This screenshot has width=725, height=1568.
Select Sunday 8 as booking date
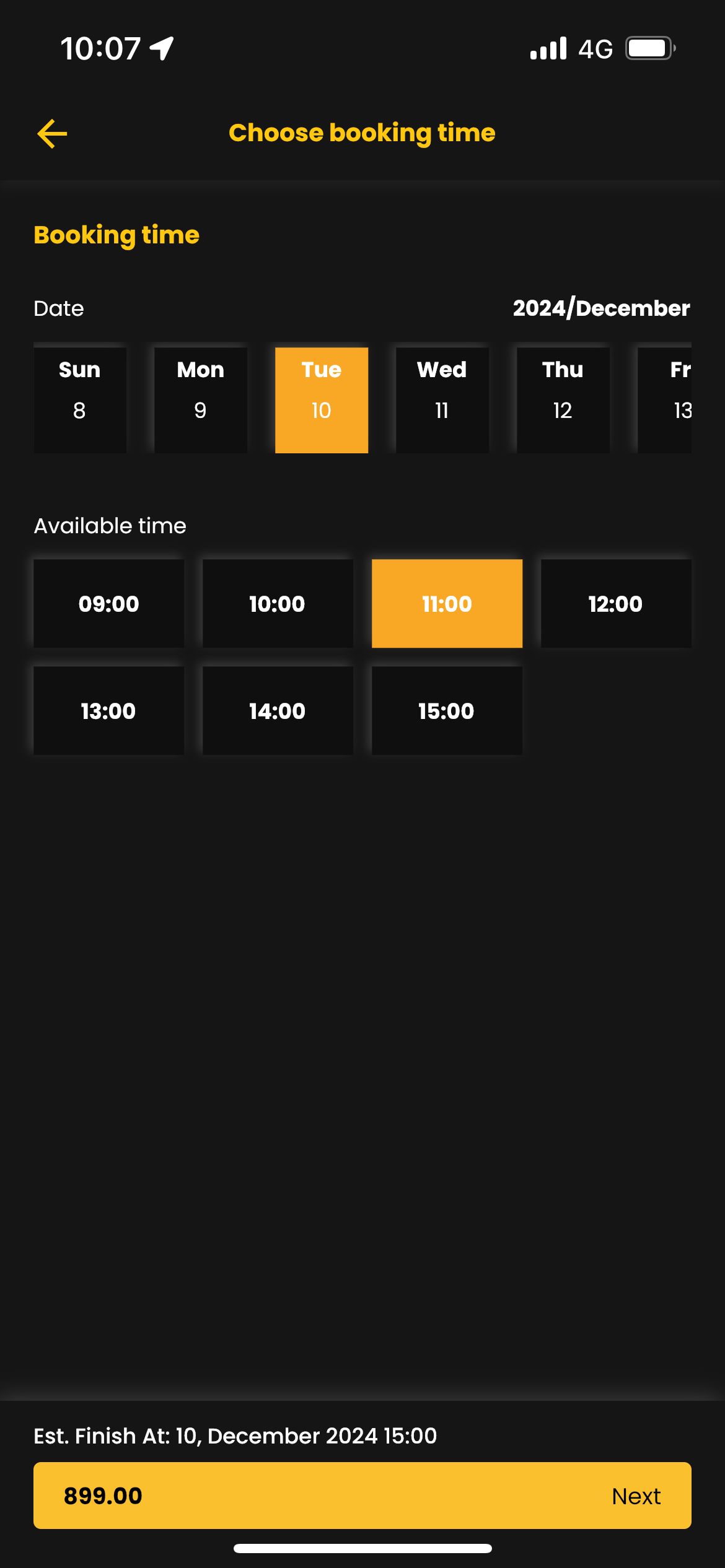click(80, 399)
